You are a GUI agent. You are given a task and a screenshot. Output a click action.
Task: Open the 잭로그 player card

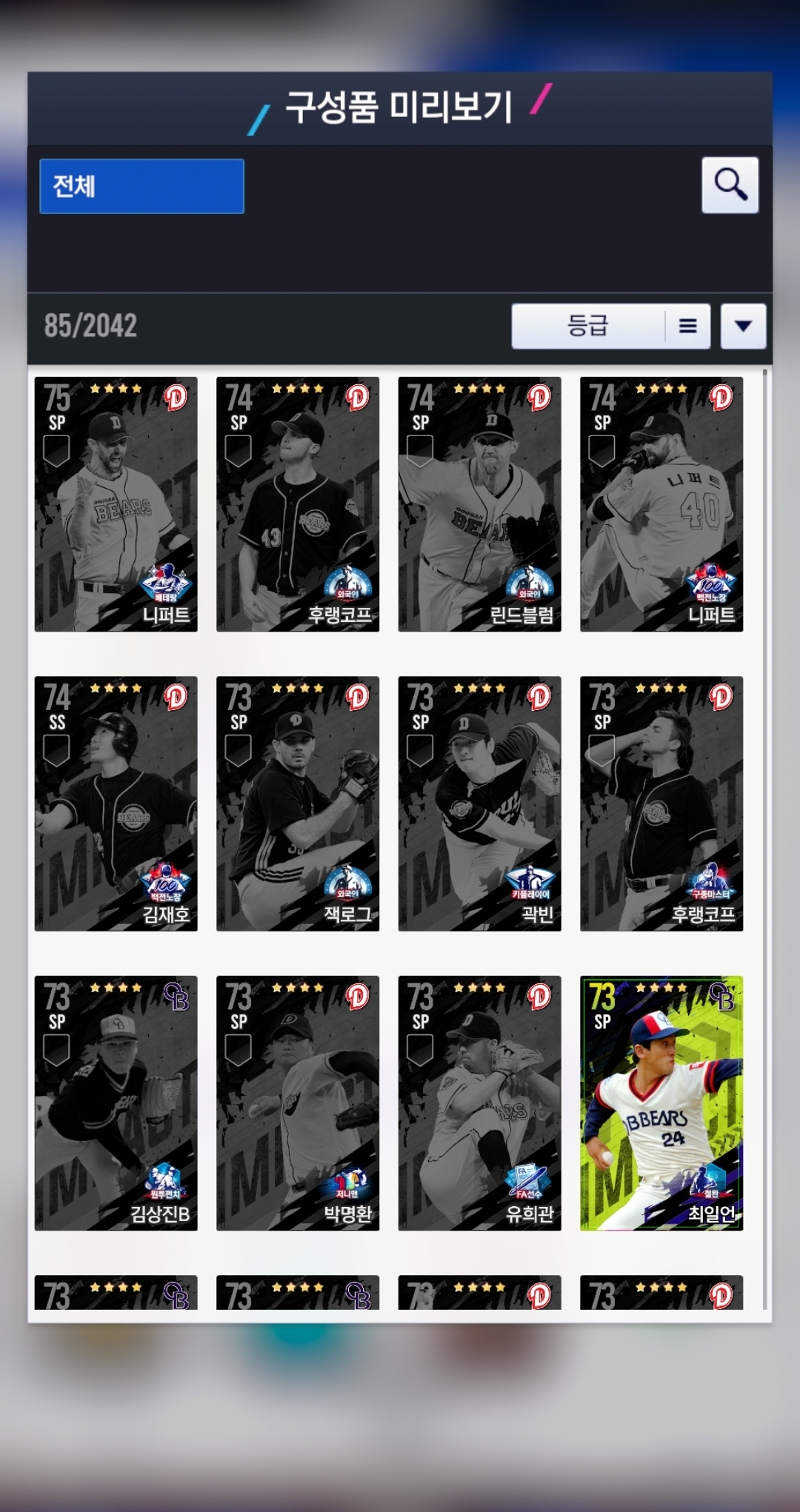[298, 803]
